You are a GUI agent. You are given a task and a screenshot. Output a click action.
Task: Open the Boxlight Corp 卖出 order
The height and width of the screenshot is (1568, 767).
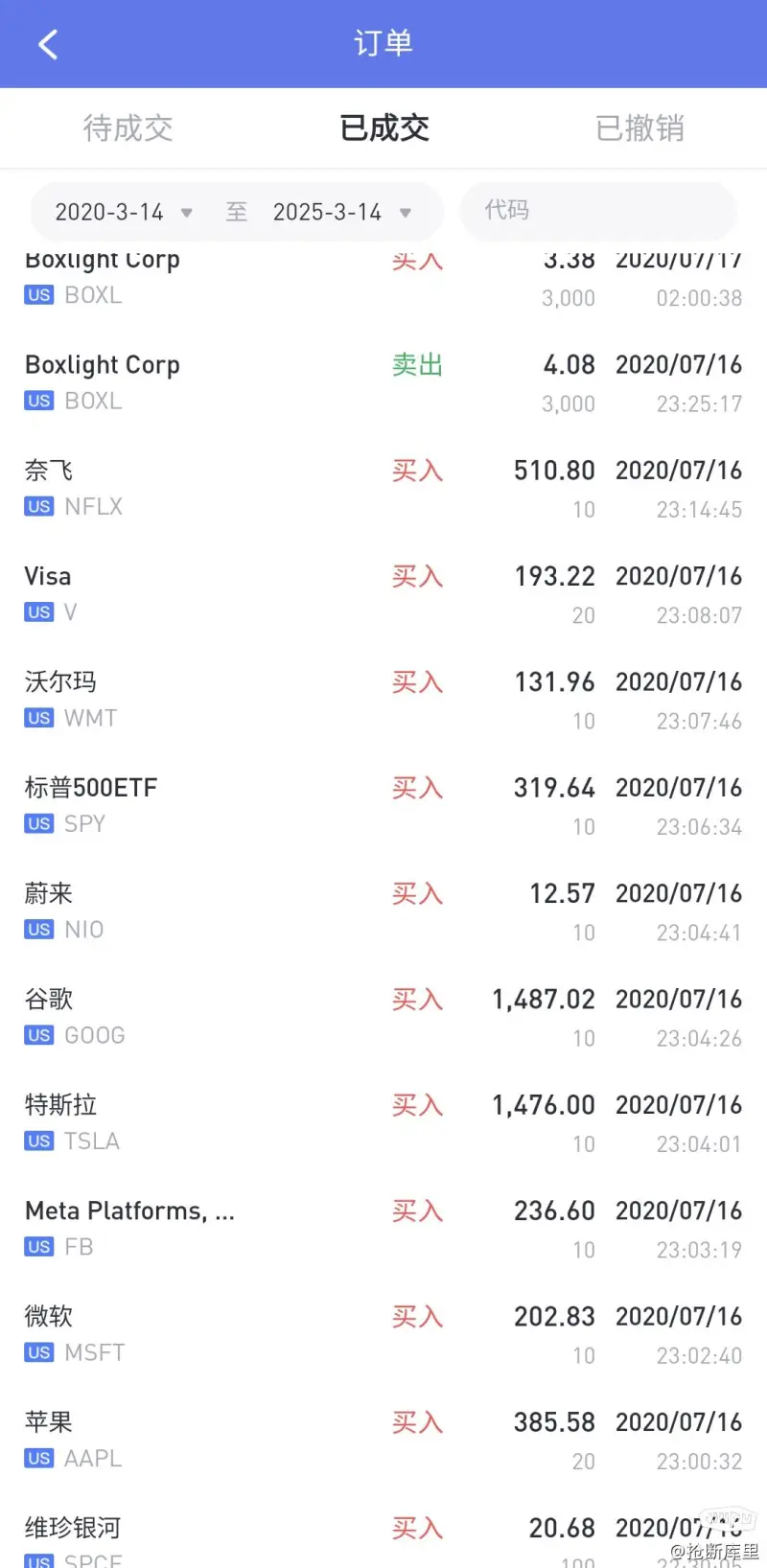383,382
